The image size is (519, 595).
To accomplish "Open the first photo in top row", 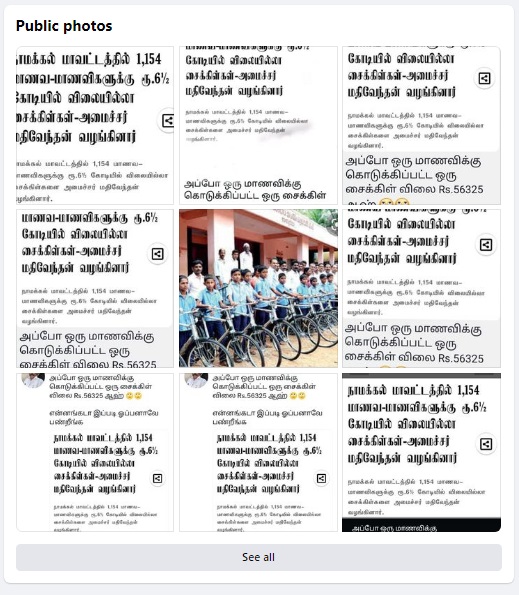I will coord(95,125).
